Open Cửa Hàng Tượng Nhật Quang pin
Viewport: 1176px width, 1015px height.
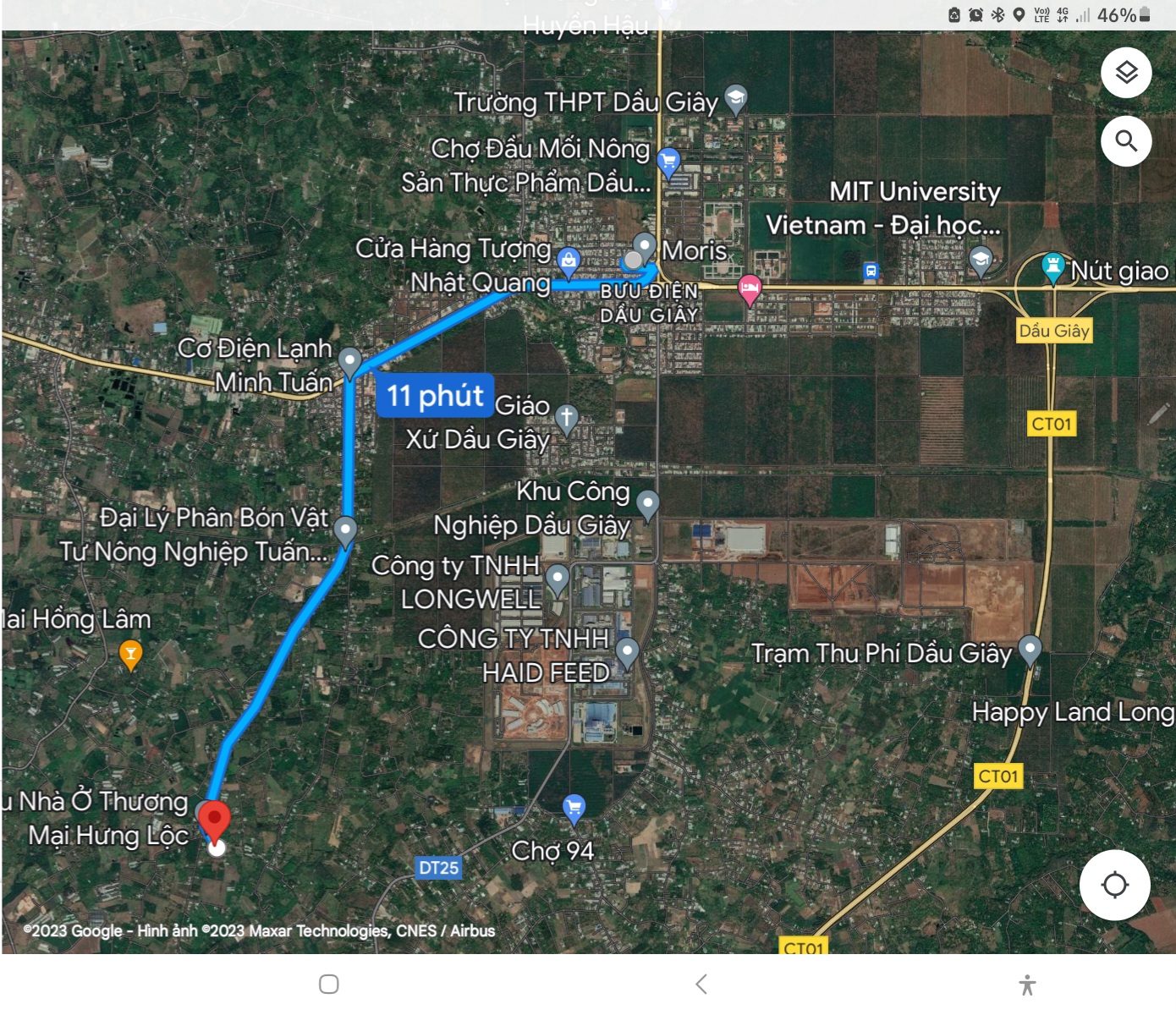pos(569,261)
